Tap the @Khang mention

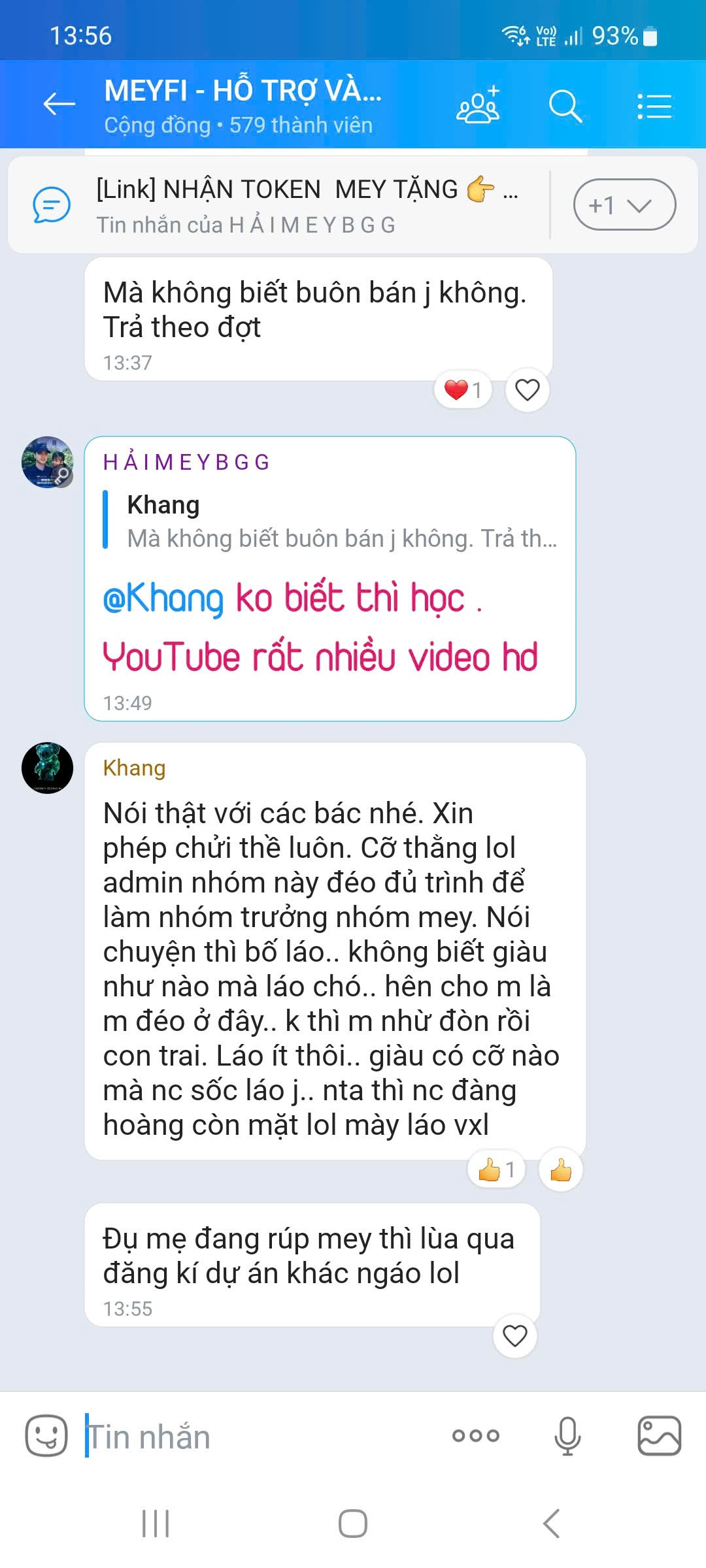coord(163,598)
